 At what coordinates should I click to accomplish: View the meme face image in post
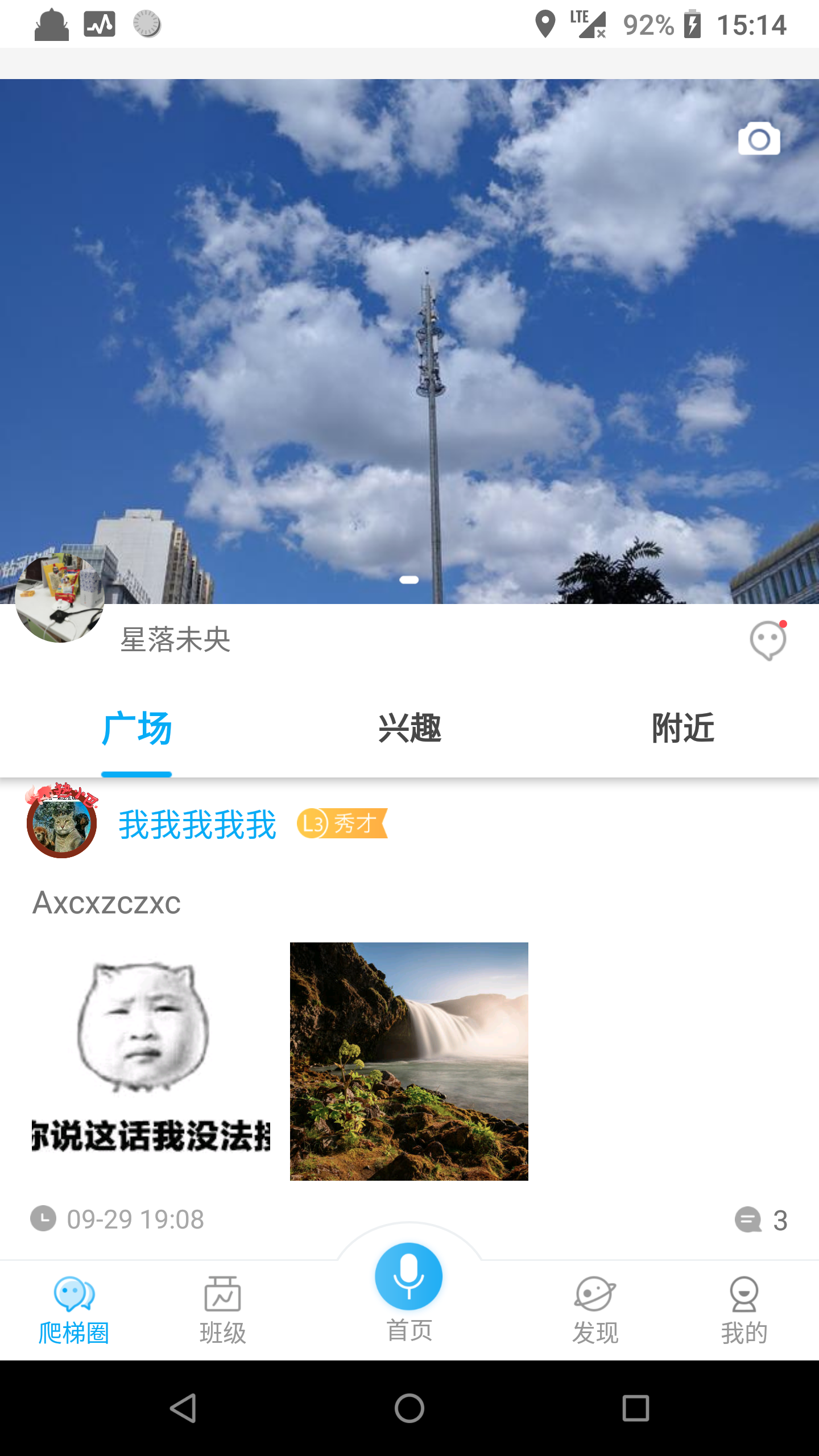[151, 1061]
